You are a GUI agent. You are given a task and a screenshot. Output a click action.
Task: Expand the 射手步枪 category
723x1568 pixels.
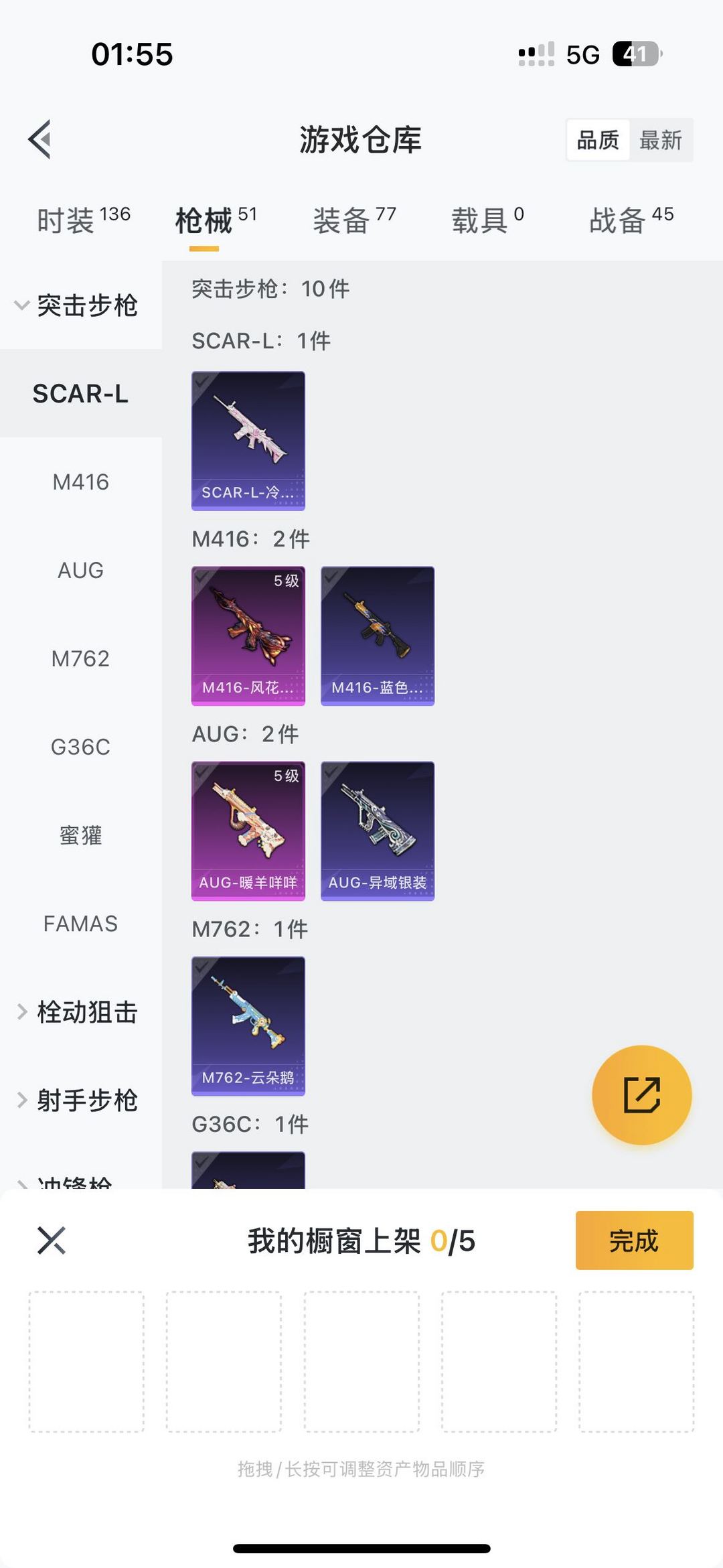[x=77, y=1100]
